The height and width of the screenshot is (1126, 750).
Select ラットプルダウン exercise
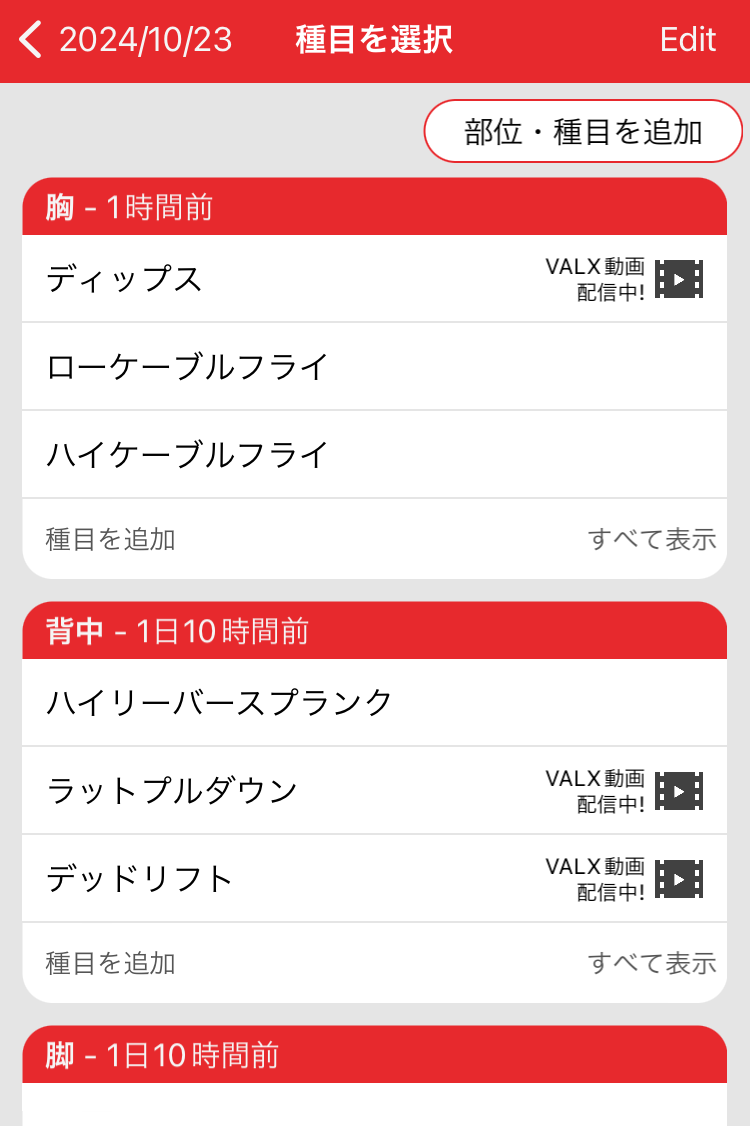pyautogui.click(x=172, y=791)
